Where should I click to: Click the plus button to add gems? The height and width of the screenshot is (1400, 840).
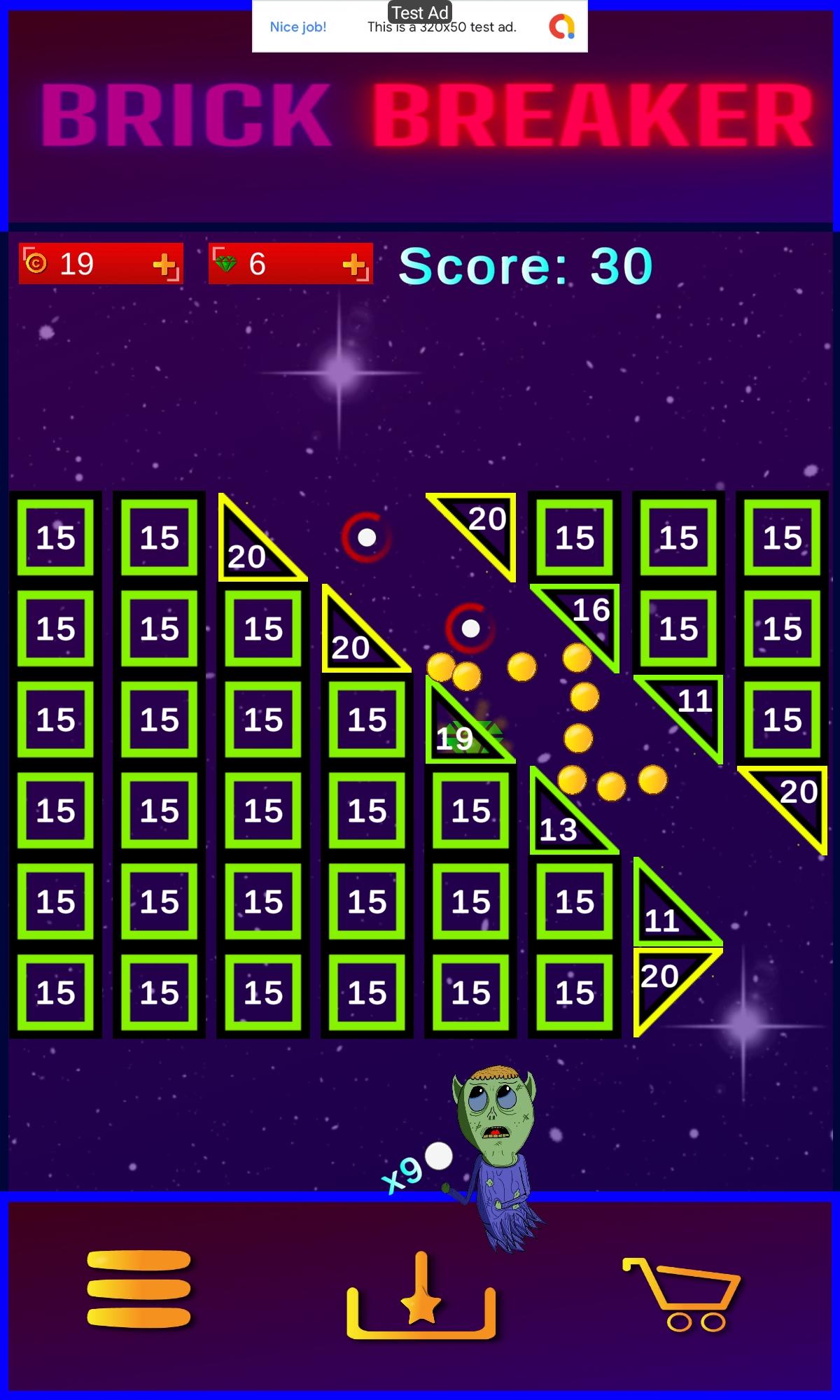pyautogui.click(x=354, y=265)
